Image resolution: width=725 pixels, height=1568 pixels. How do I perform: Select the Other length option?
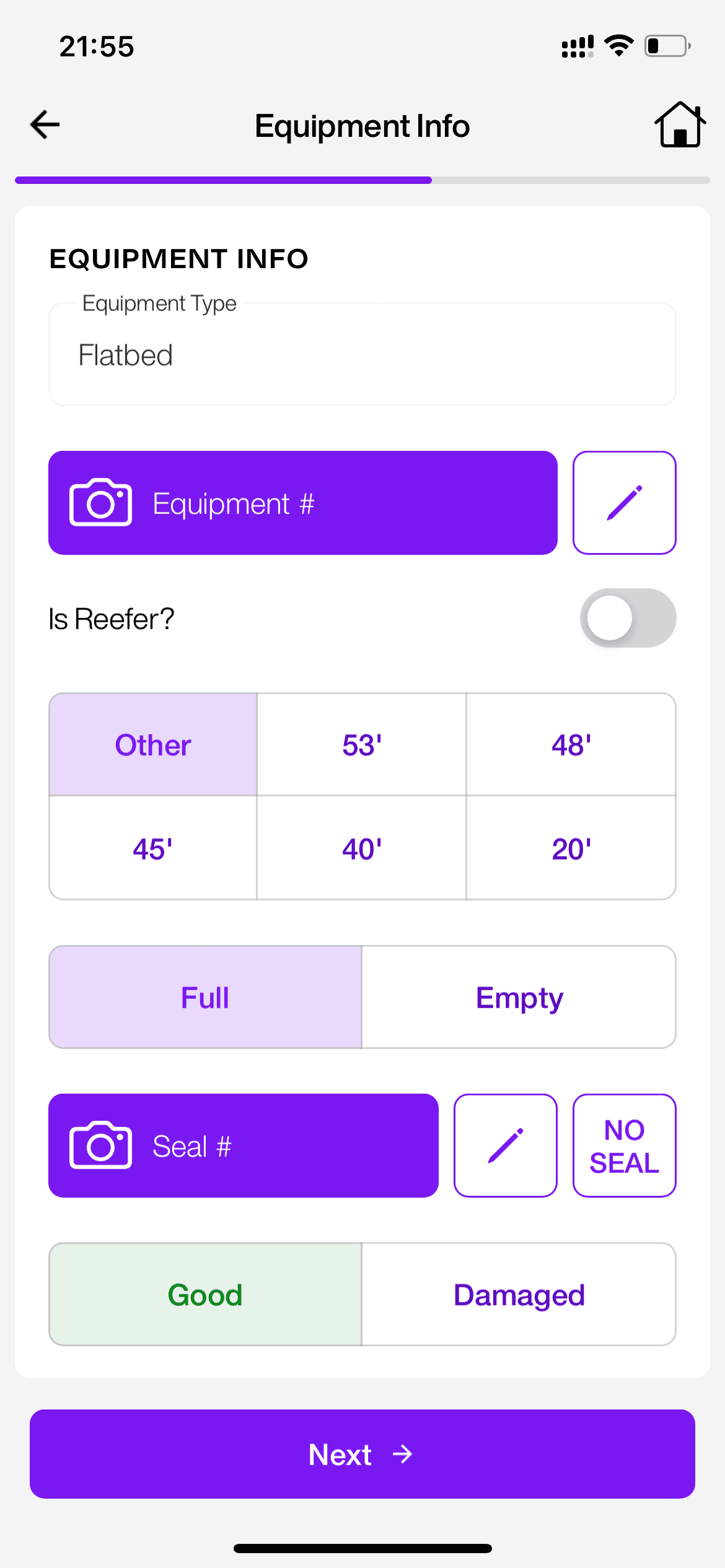pyautogui.click(x=153, y=745)
